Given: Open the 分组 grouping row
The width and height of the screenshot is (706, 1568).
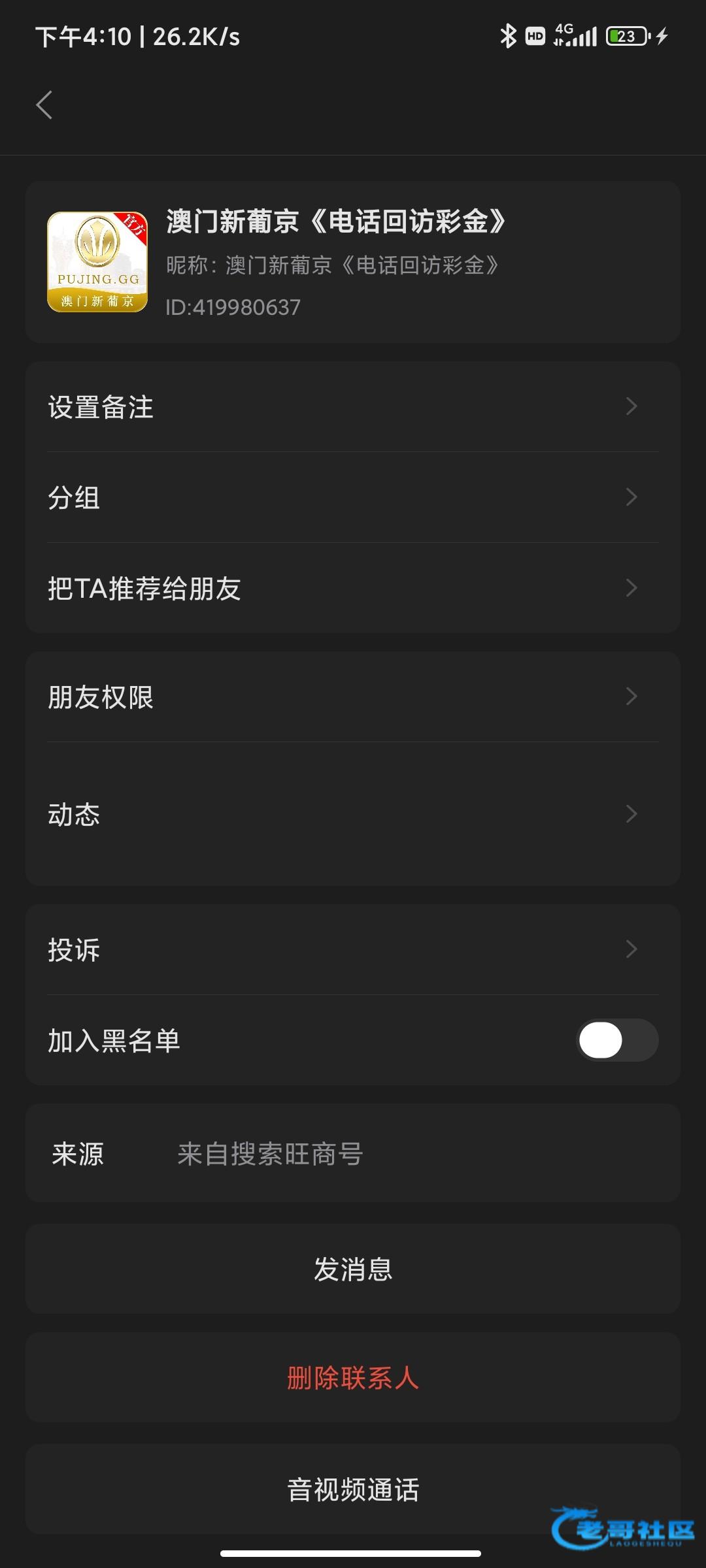Looking at the screenshot, I should coord(353,497).
